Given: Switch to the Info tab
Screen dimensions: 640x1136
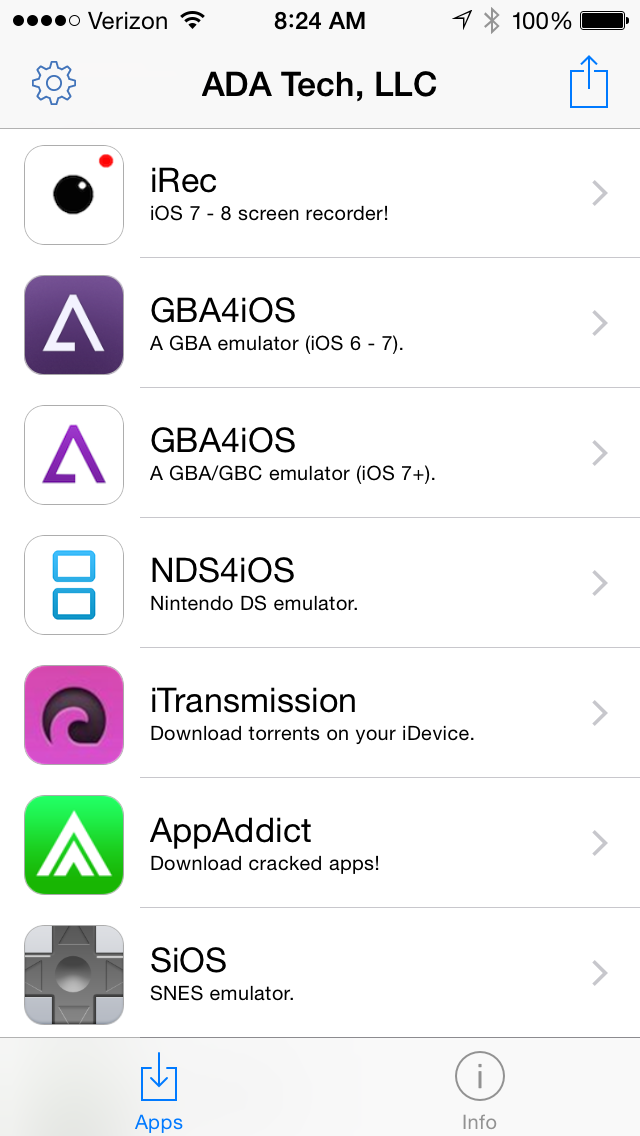Looking at the screenshot, I should click(x=479, y=1089).
